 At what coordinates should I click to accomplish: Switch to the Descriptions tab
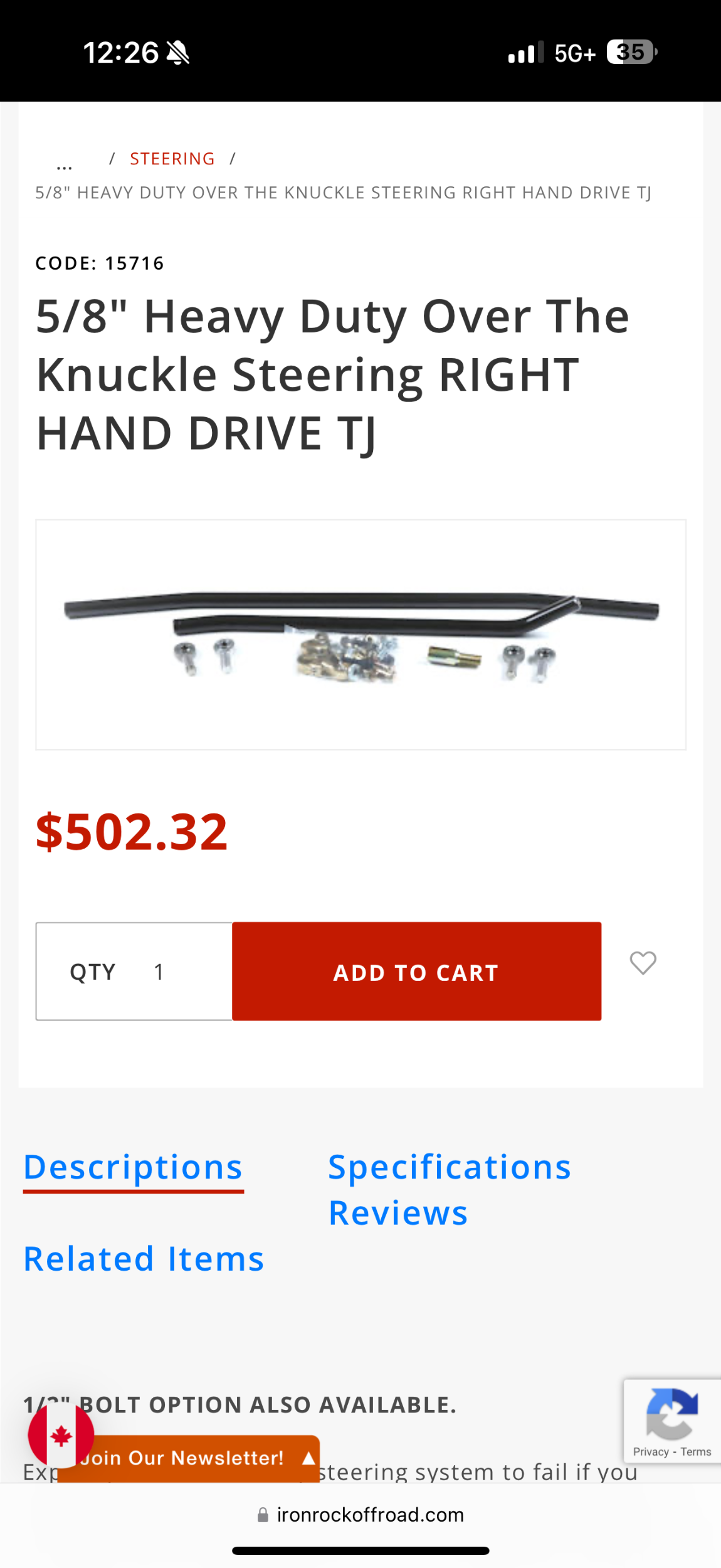[x=133, y=1167]
